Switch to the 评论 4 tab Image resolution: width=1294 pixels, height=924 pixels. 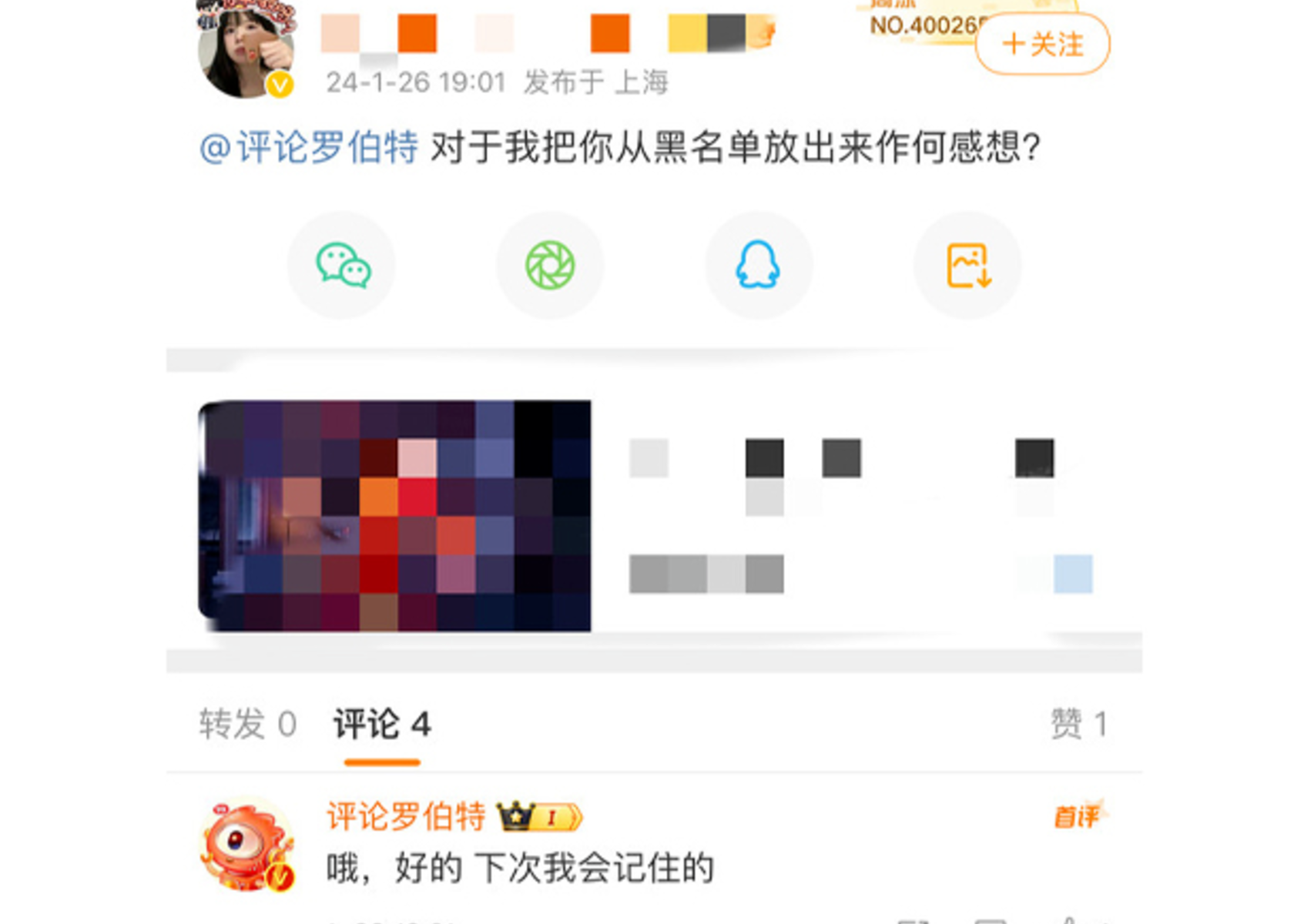[382, 725]
